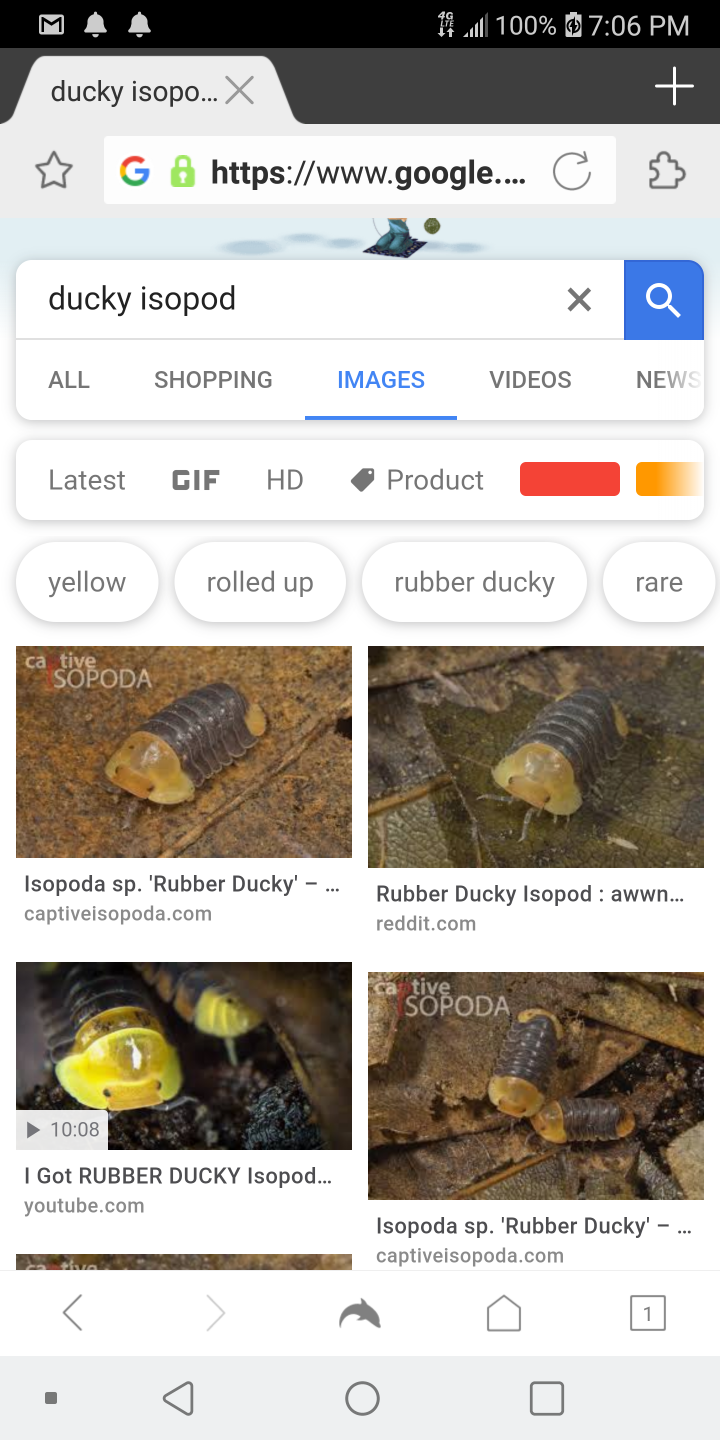Open the Reddit Rubber Ducky Isopod image
This screenshot has width=720, height=1440.
click(x=536, y=757)
